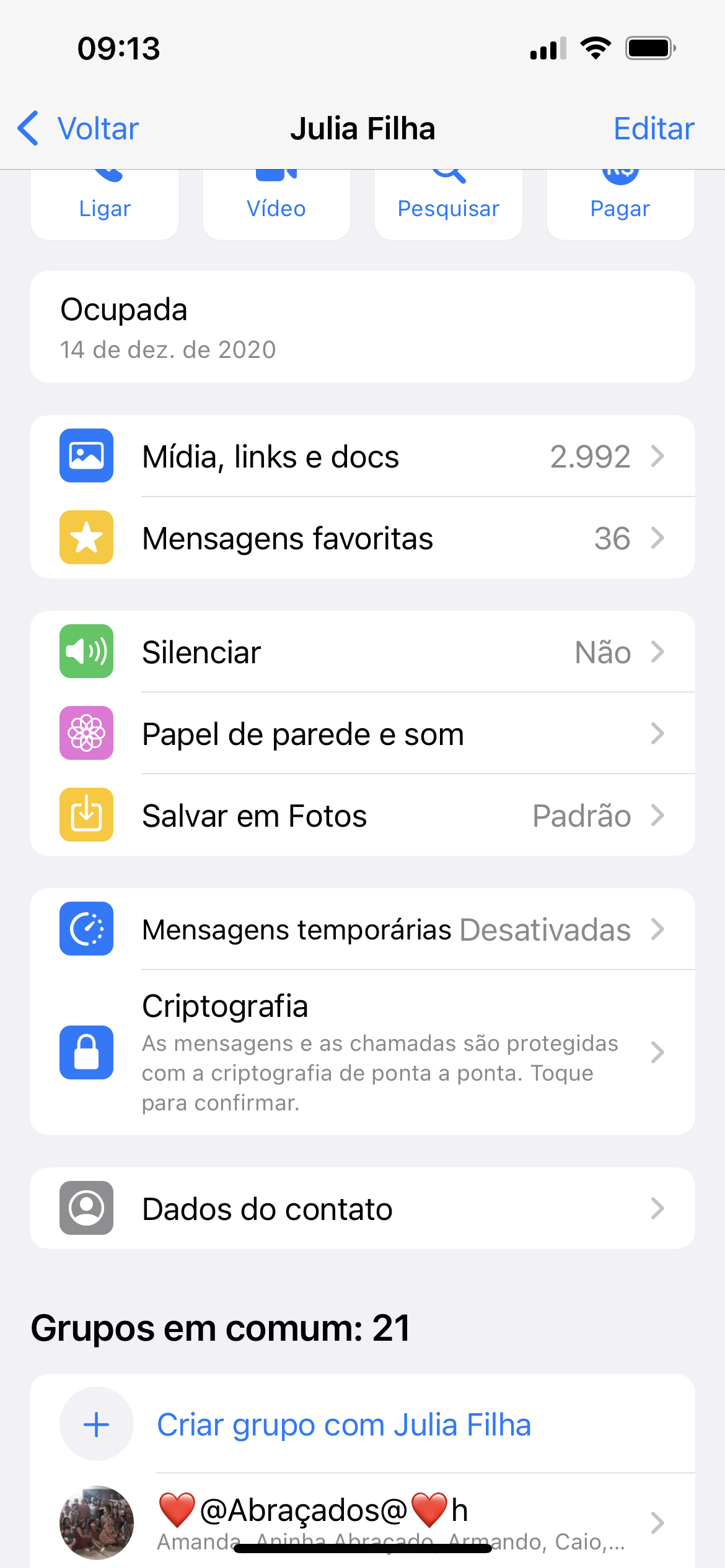Open Criptografia to verify encryption
Screen dimensions: 725x1568
click(362, 1052)
